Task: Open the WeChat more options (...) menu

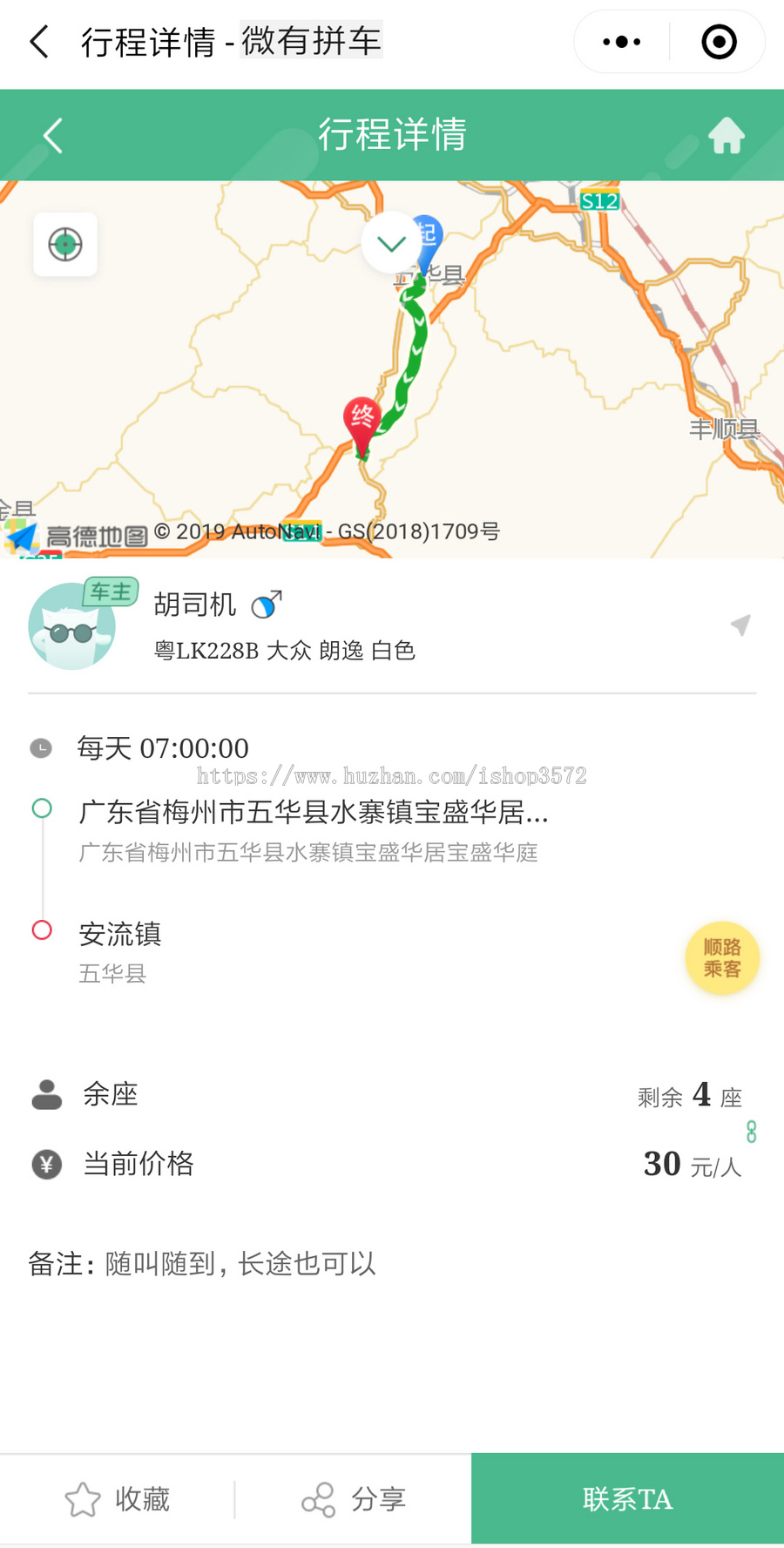Action: click(619, 41)
